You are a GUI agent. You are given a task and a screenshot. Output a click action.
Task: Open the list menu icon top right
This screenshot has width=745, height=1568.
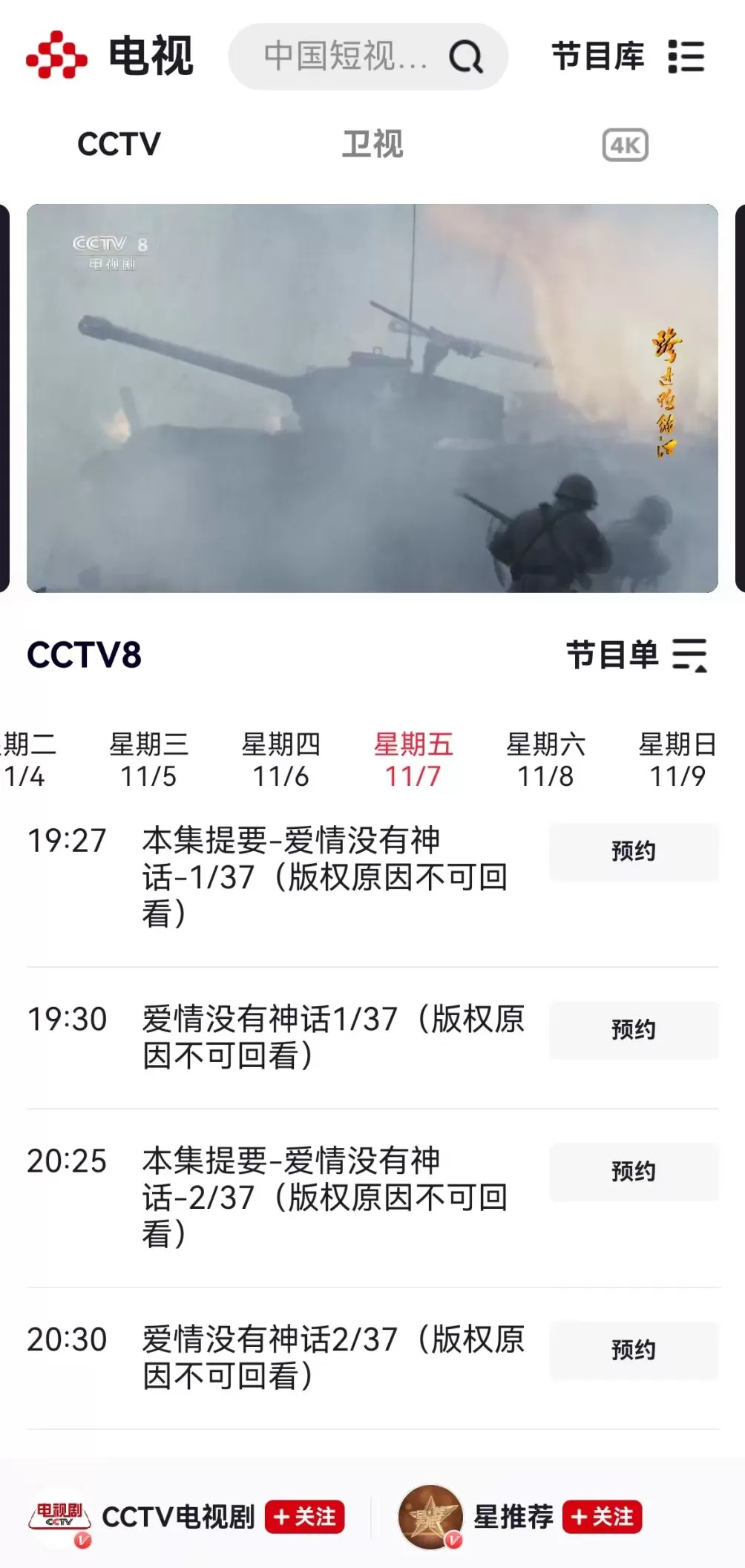pyautogui.click(x=686, y=56)
